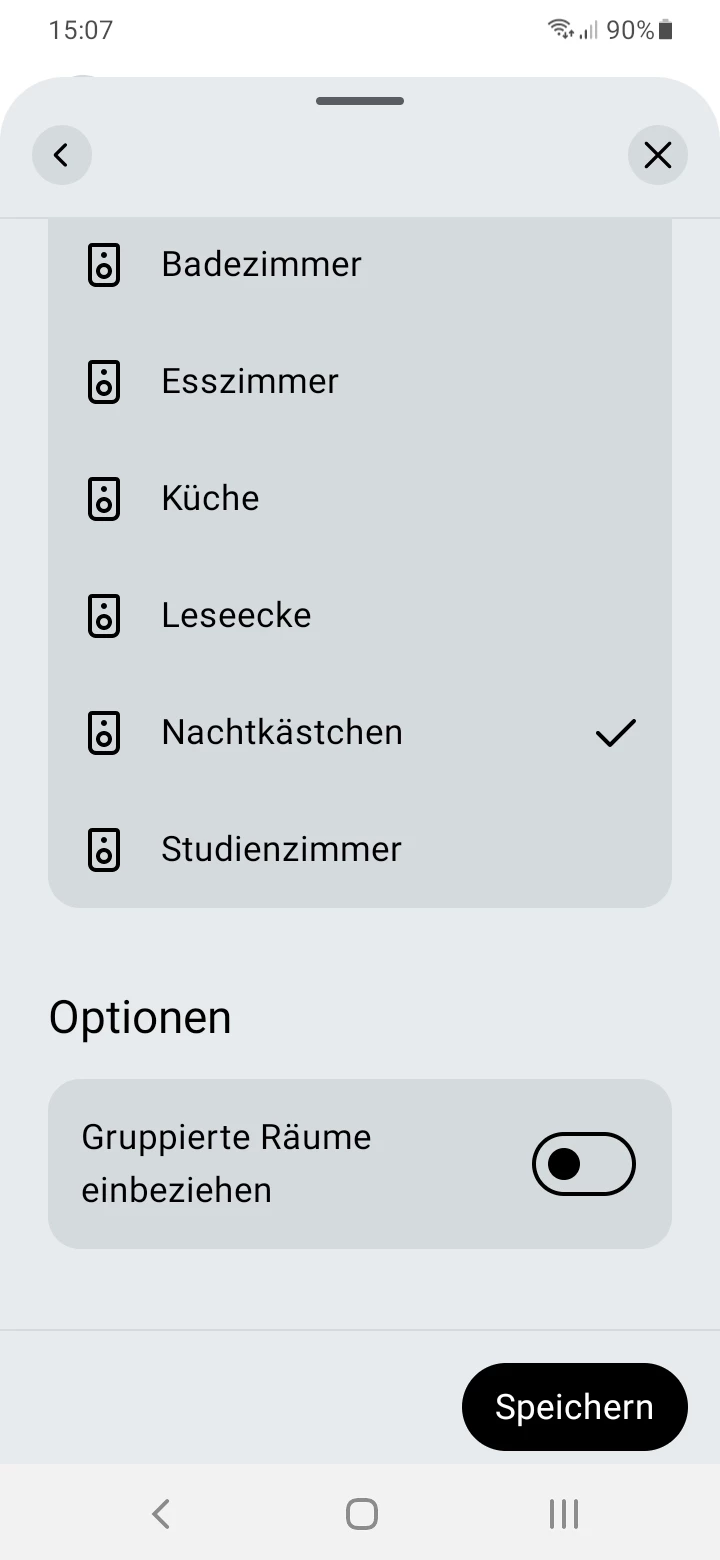Choose Esszimmer from the room list
The height and width of the screenshot is (1560, 720).
click(x=359, y=381)
